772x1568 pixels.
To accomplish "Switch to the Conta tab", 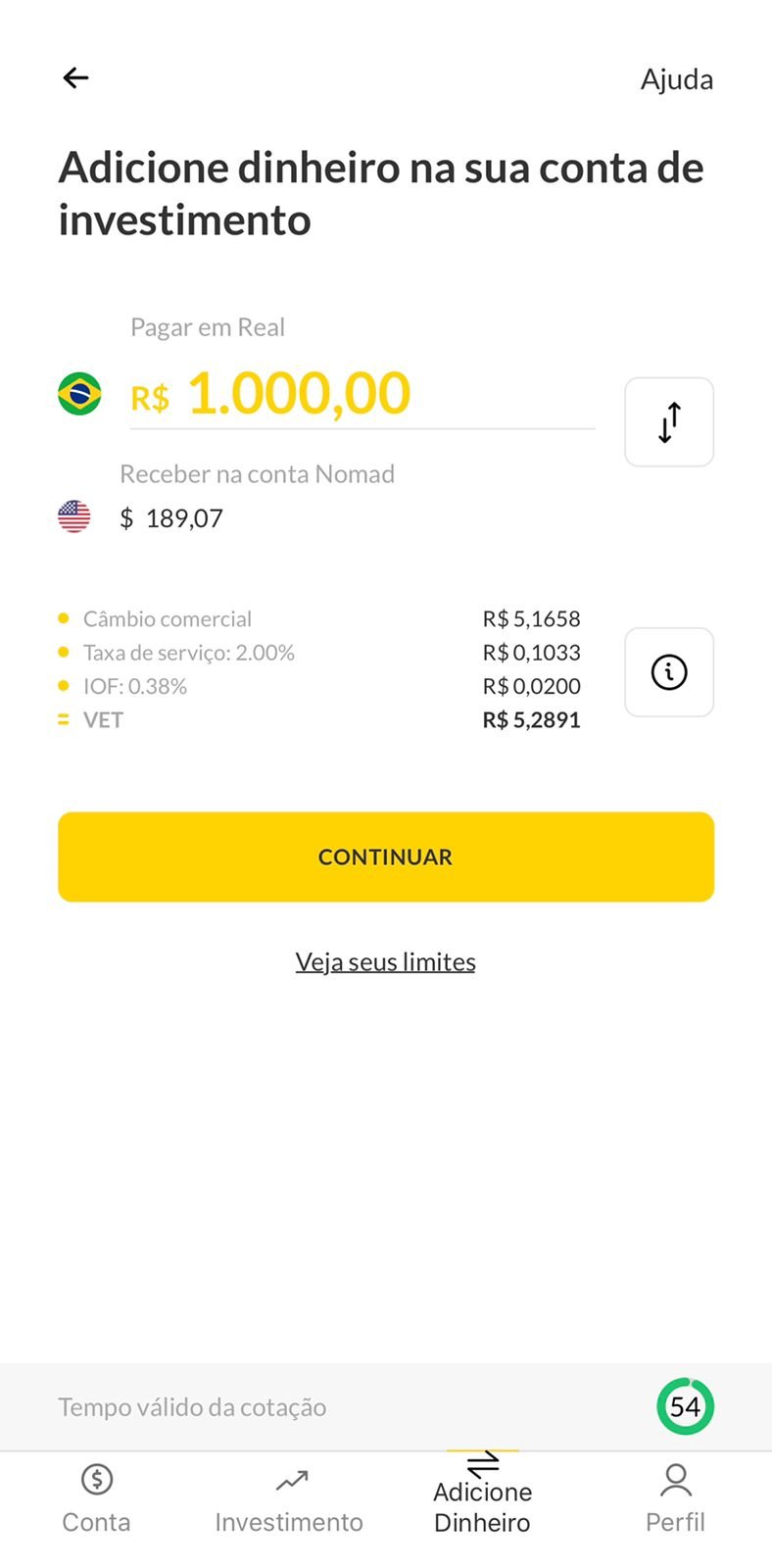I will [x=96, y=1499].
